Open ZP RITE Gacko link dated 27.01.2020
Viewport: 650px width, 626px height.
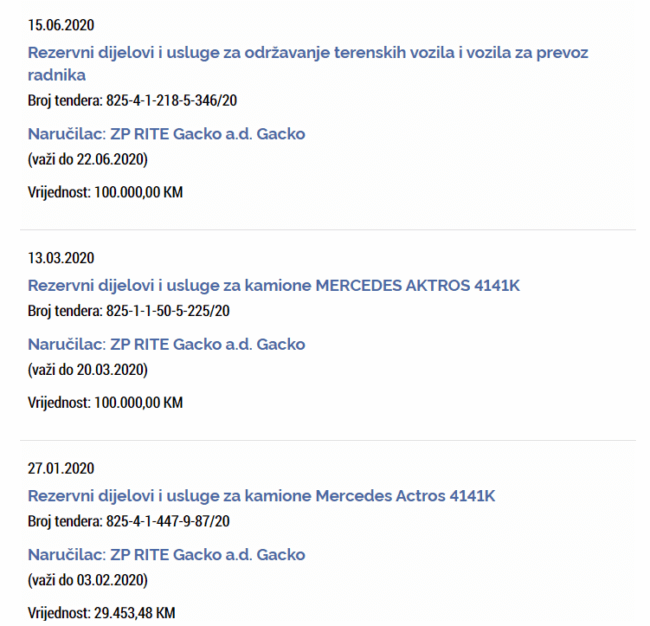pyautogui.click(x=166, y=554)
